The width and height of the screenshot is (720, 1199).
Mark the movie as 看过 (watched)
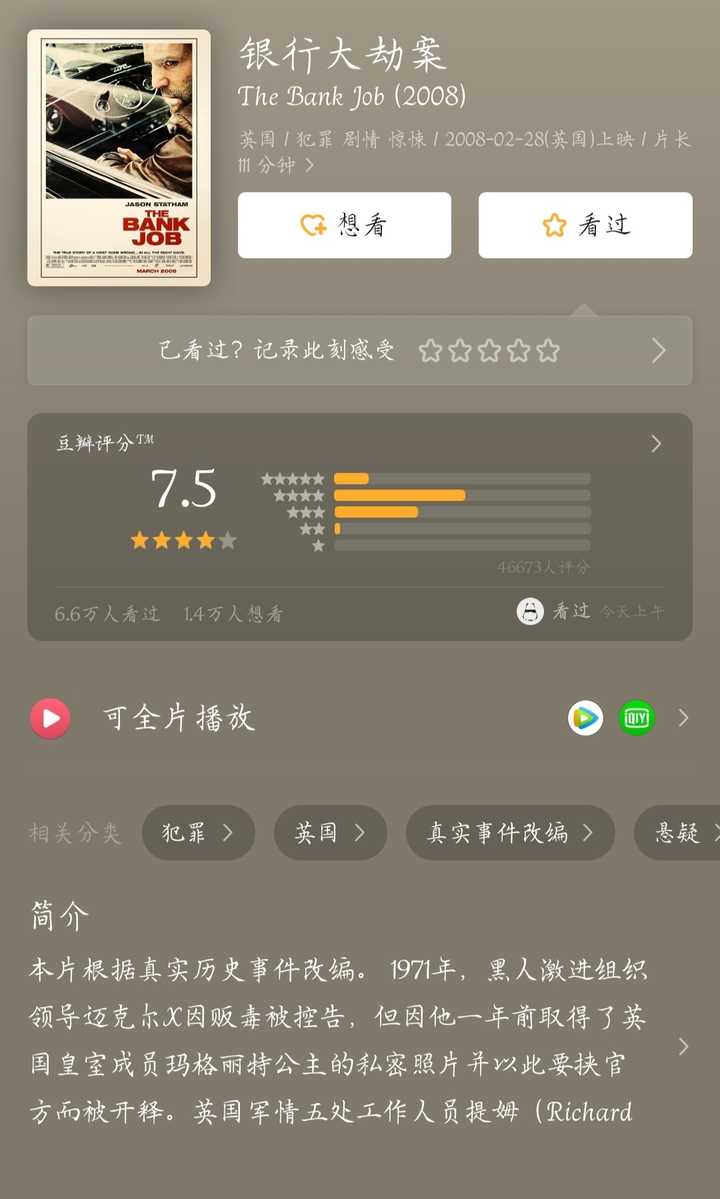[x=585, y=225]
